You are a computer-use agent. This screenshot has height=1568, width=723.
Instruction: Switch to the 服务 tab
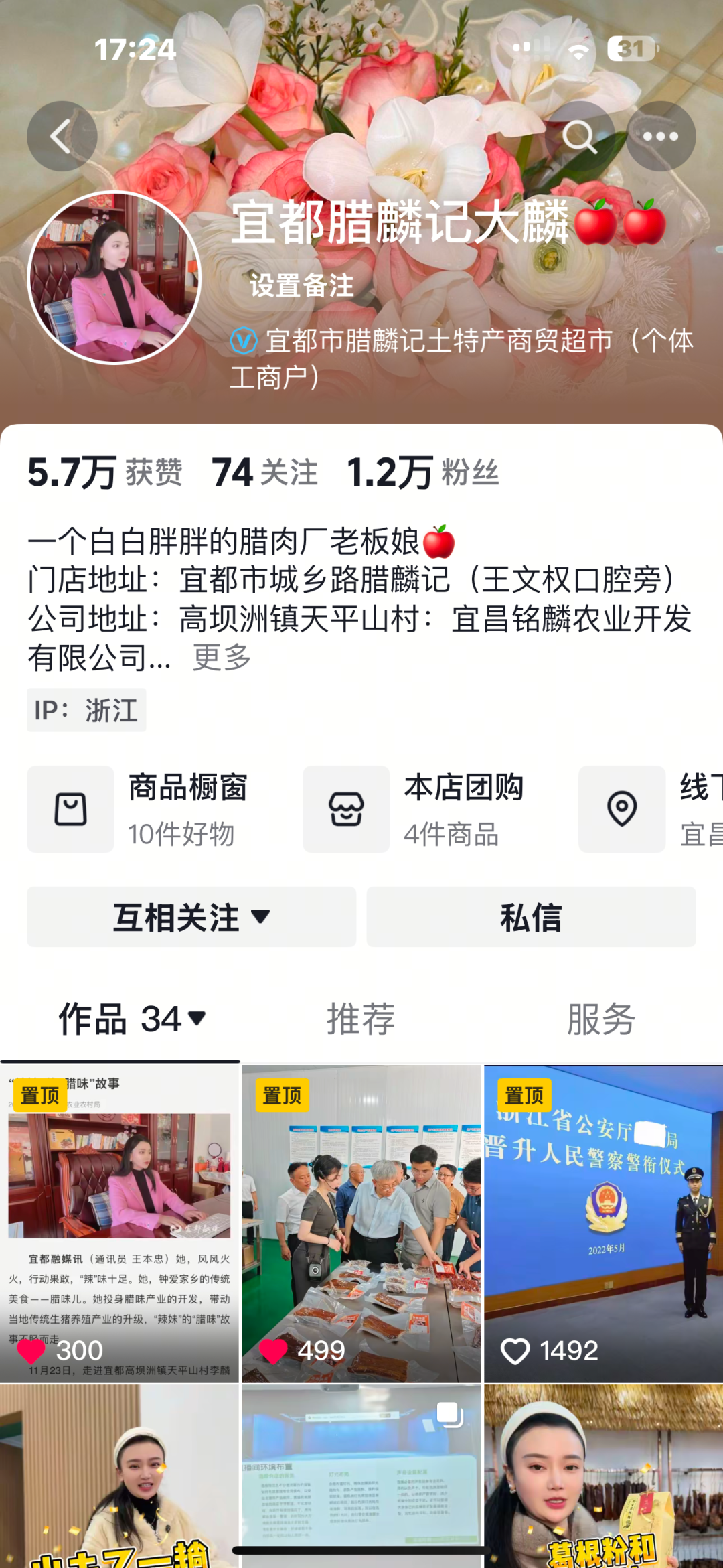pyautogui.click(x=600, y=1019)
